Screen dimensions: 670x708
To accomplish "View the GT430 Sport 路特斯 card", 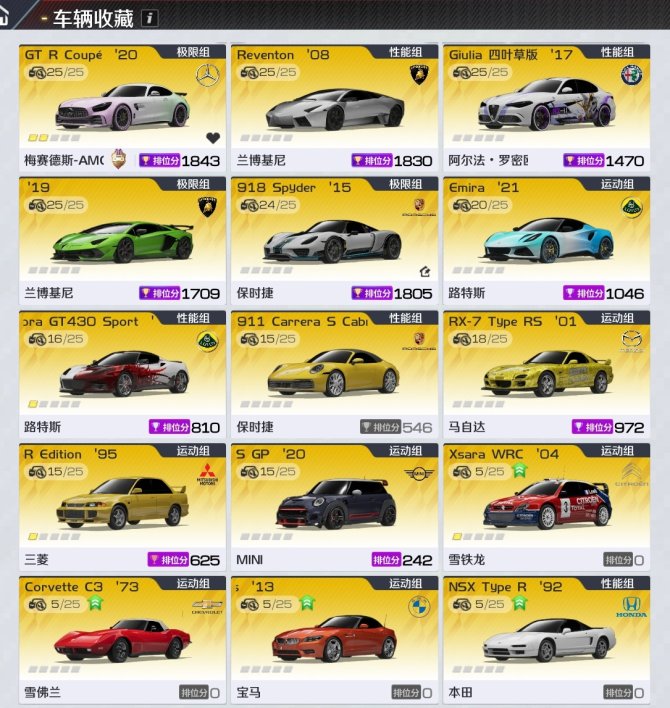I will click(x=122, y=372).
